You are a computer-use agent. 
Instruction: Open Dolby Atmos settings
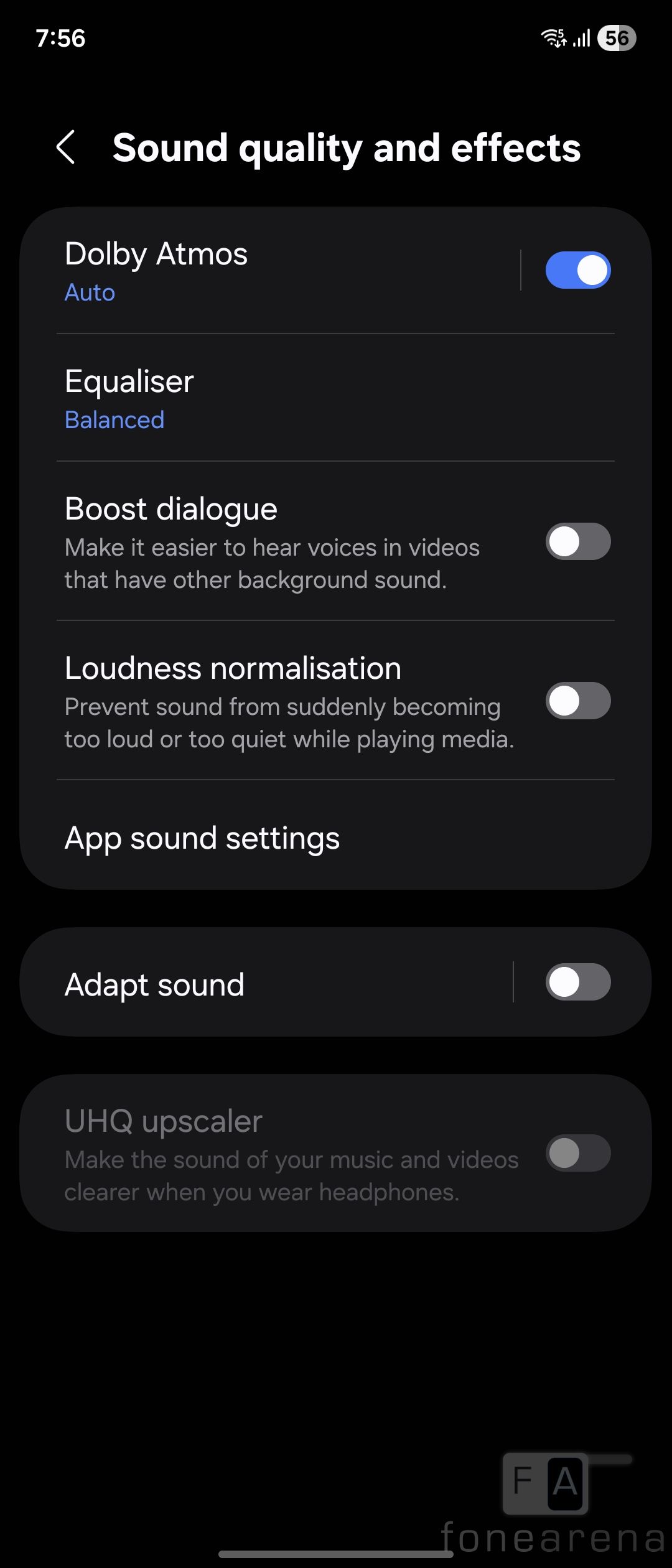click(x=249, y=271)
